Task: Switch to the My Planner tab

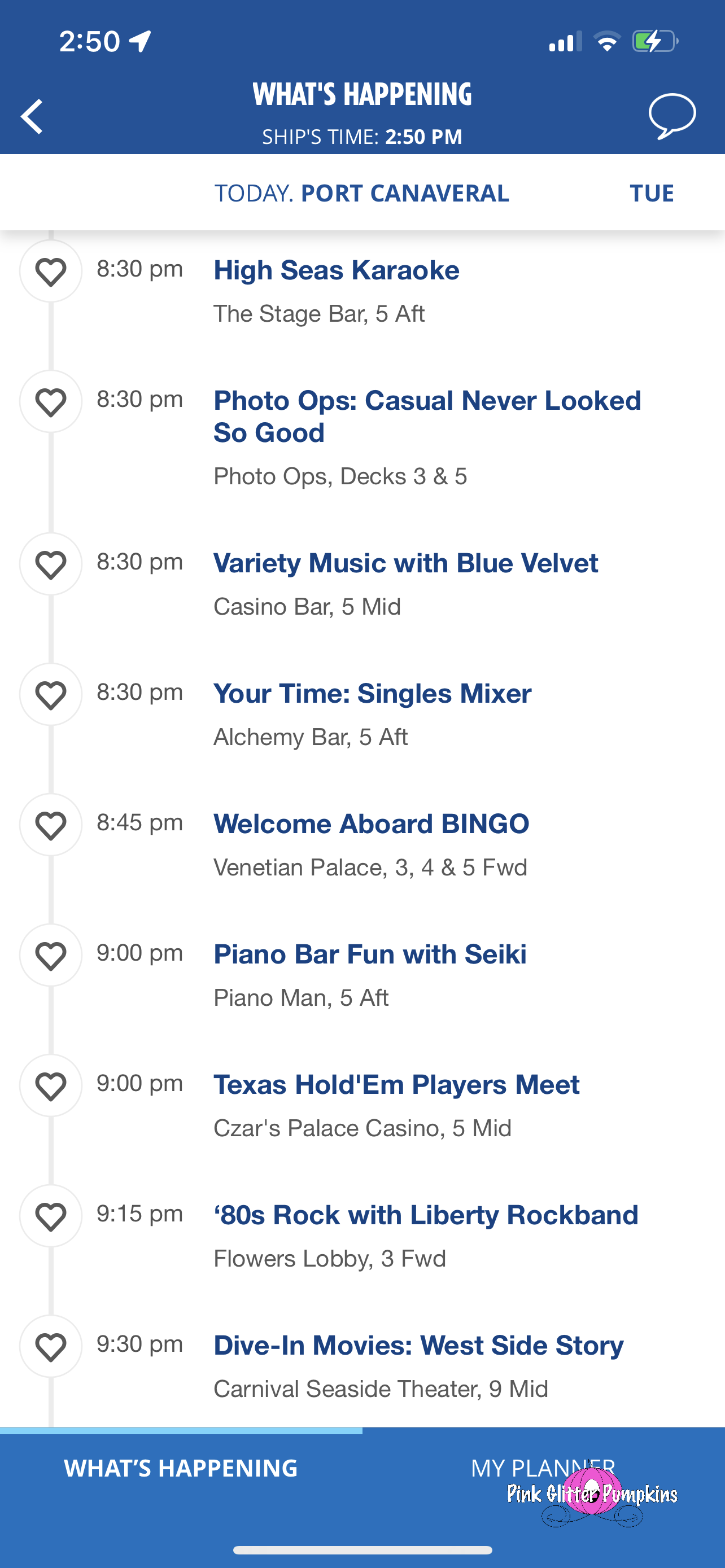Action: (x=543, y=1468)
